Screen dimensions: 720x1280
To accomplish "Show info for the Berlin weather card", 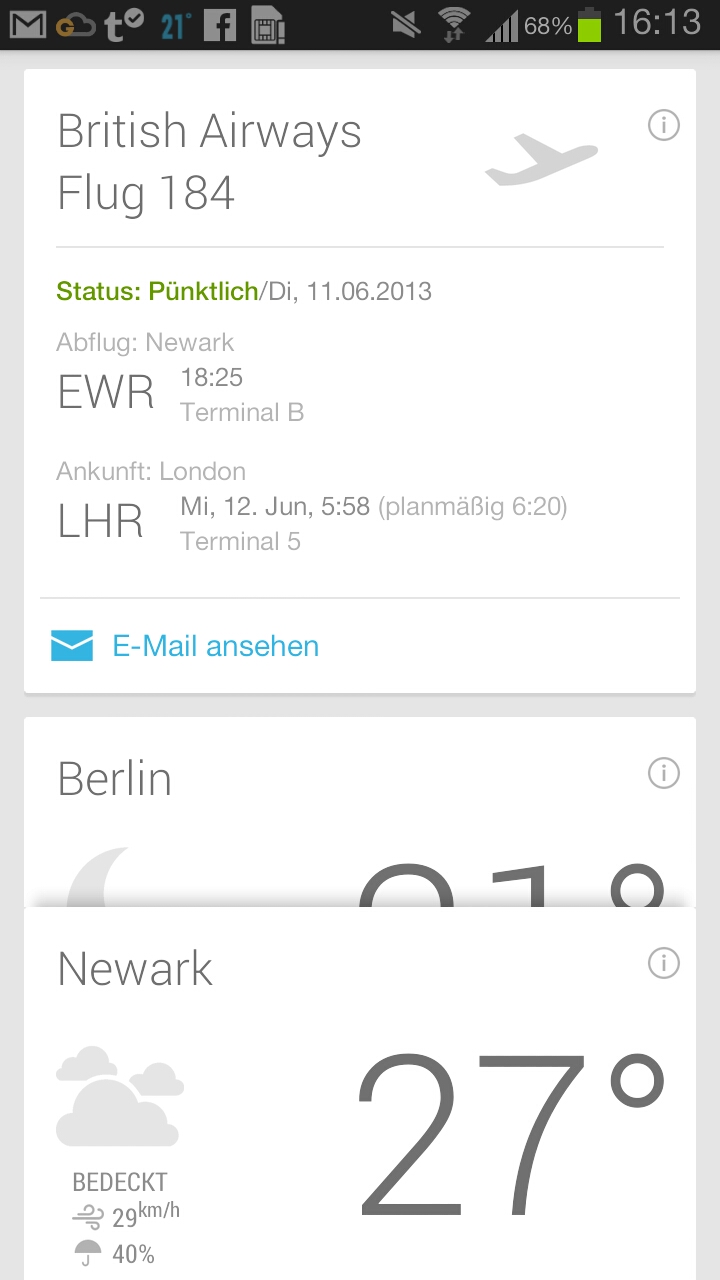I will click(x=664, y=773).
